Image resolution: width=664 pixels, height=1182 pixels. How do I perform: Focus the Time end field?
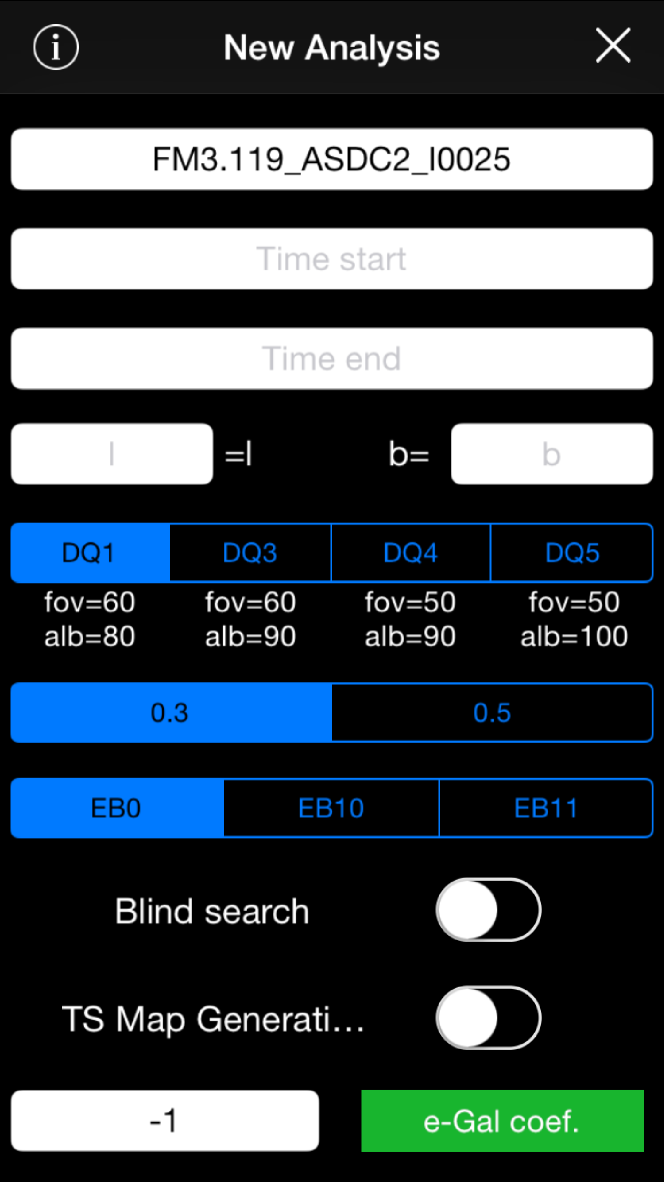tap(332, 359)
